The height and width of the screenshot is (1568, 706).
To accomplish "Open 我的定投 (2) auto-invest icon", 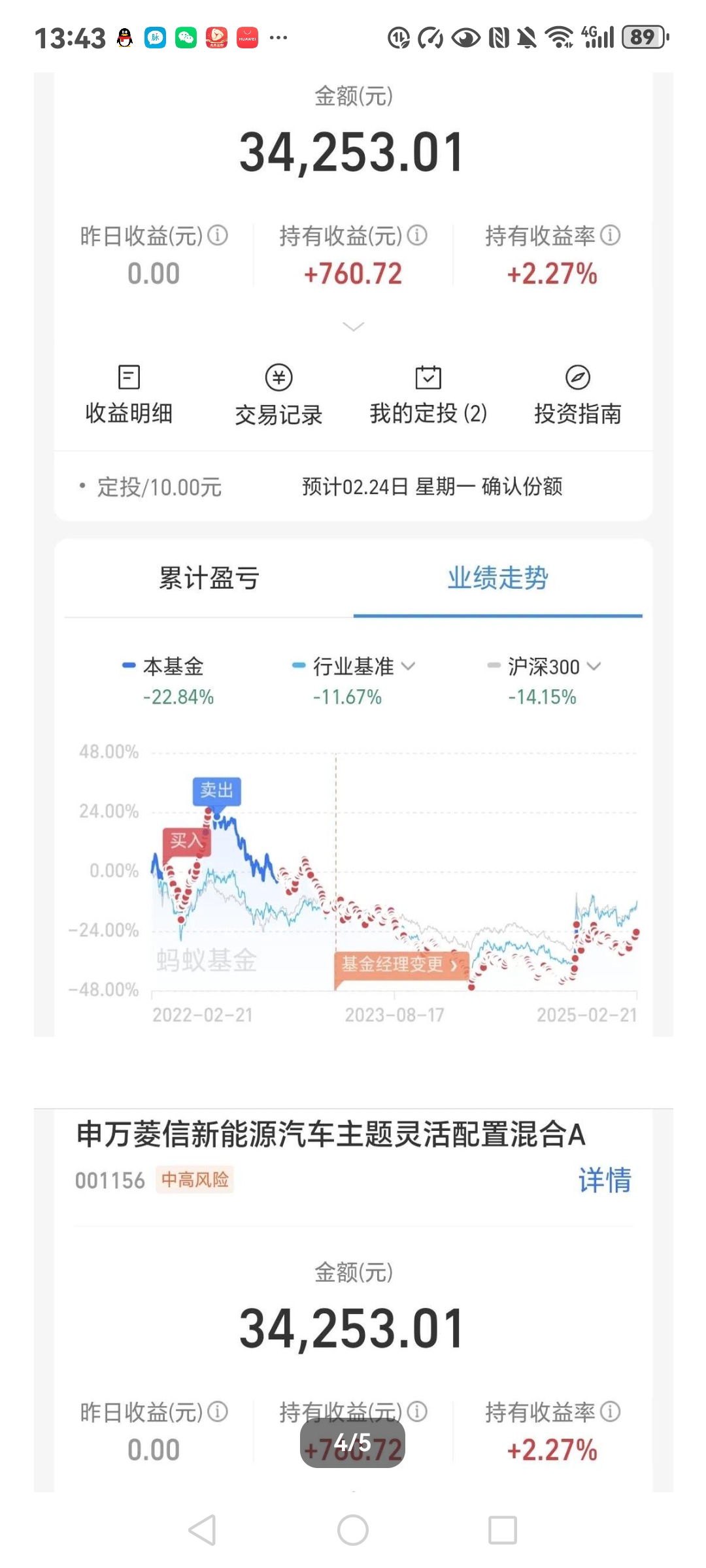I will (428, 392).
